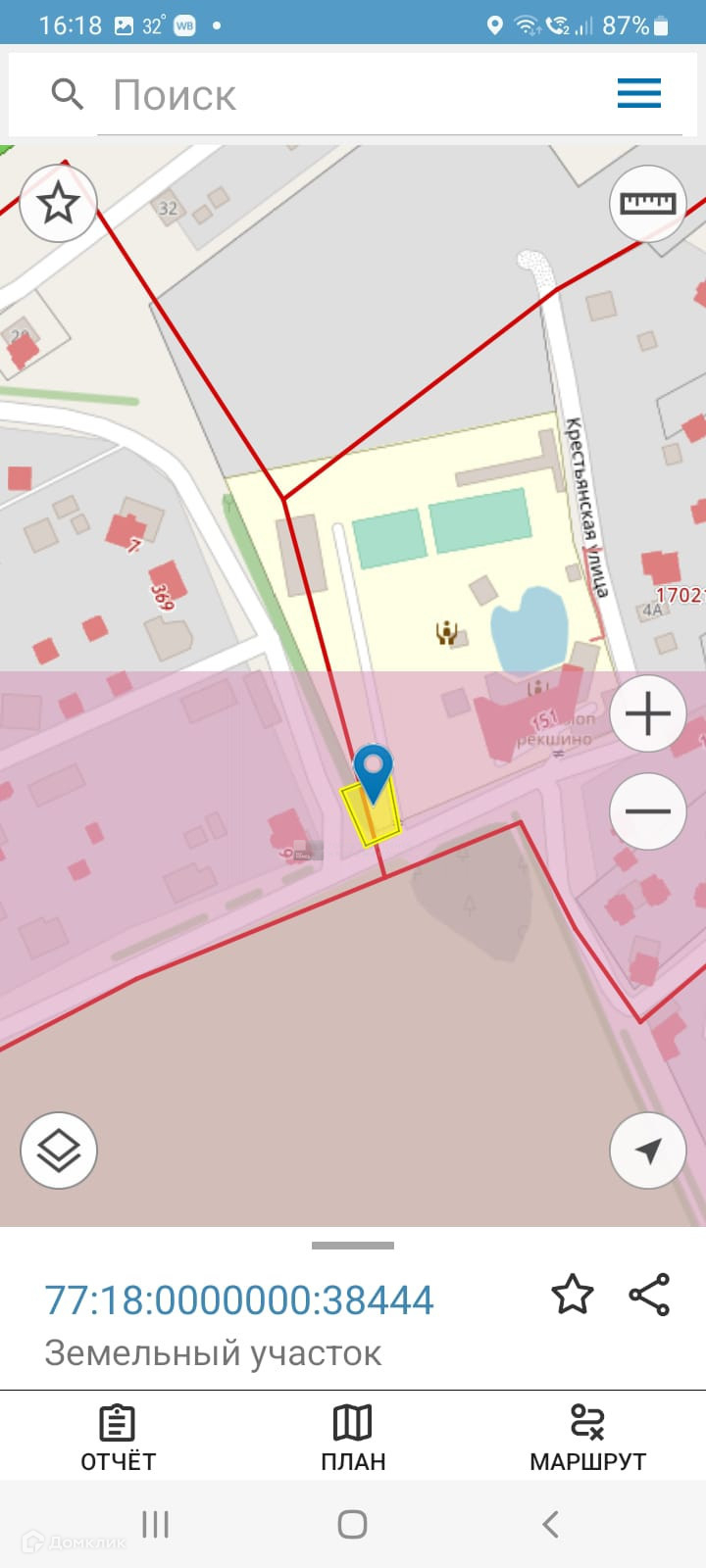Zoom out with the minus button
Viewport: 706px width, 1568px height.
coord(647,811)
